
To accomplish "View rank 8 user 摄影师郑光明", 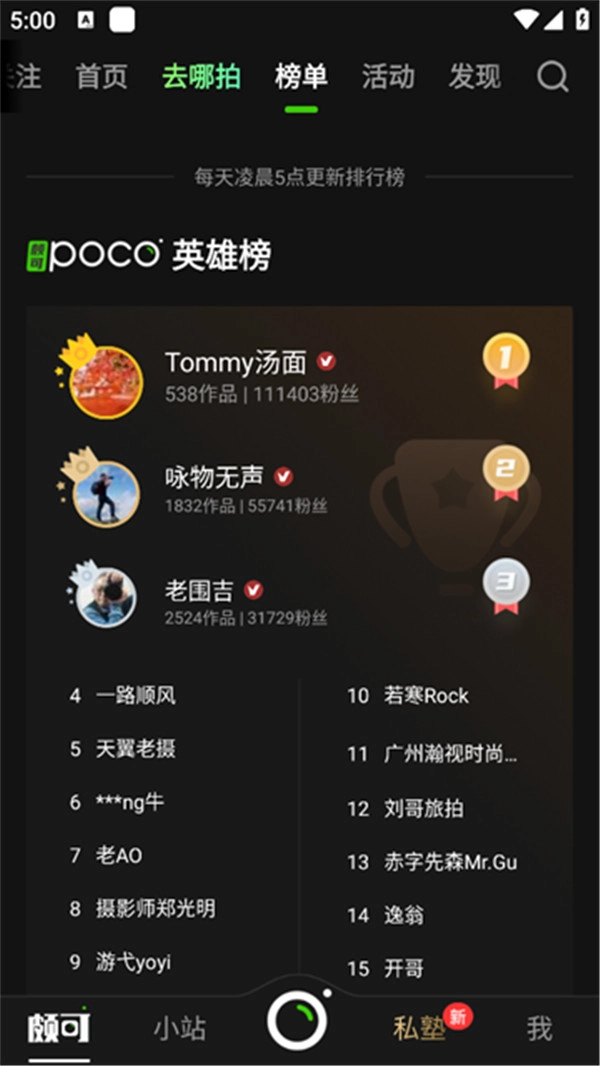I will [x=155, y=909].
